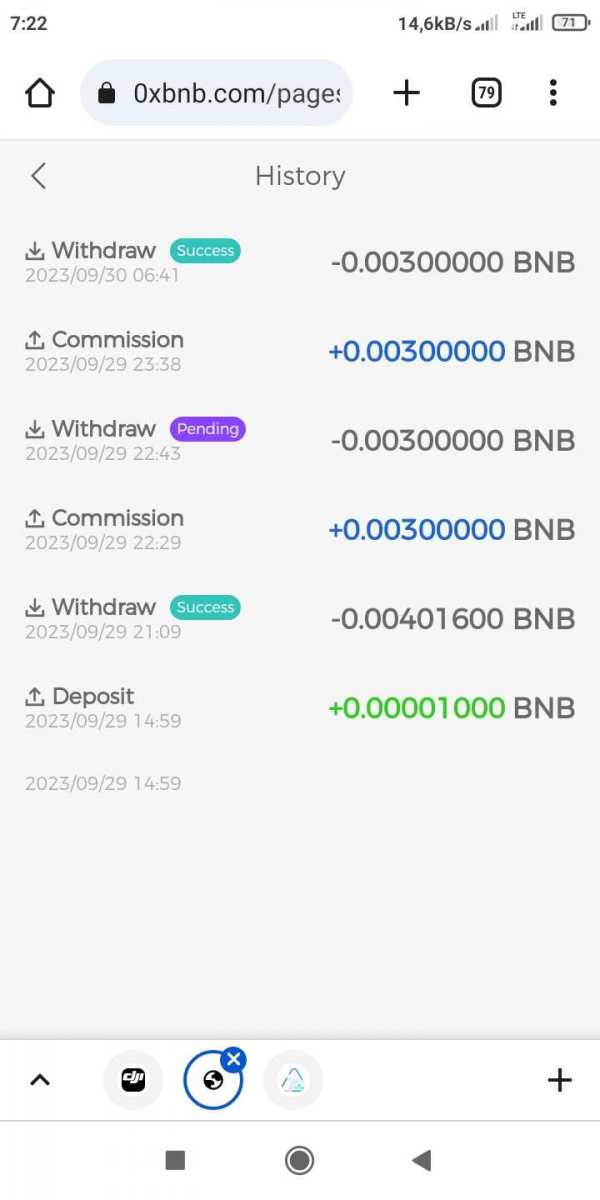The width and height of the screenshot is (600, 1200).
Task: Switch to the tab with triangle logo
Action: tap(293, 1080)
